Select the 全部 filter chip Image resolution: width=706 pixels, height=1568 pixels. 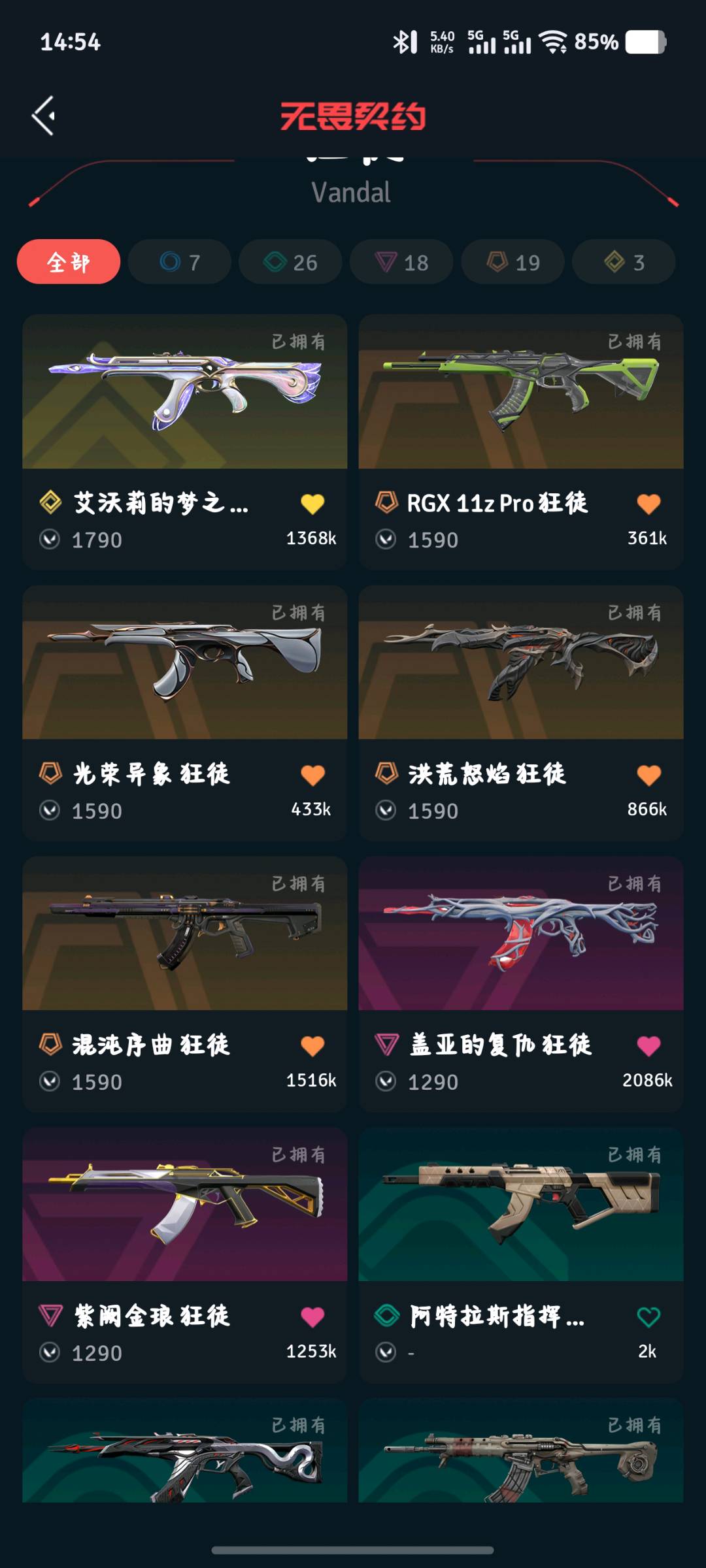(69, 262)
